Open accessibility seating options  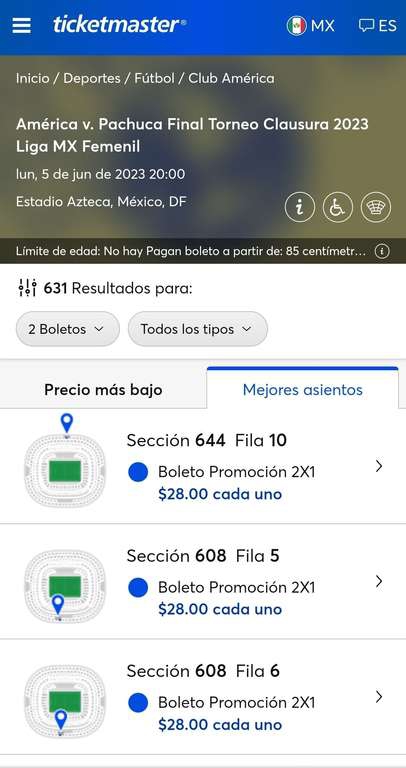(338, 208)
